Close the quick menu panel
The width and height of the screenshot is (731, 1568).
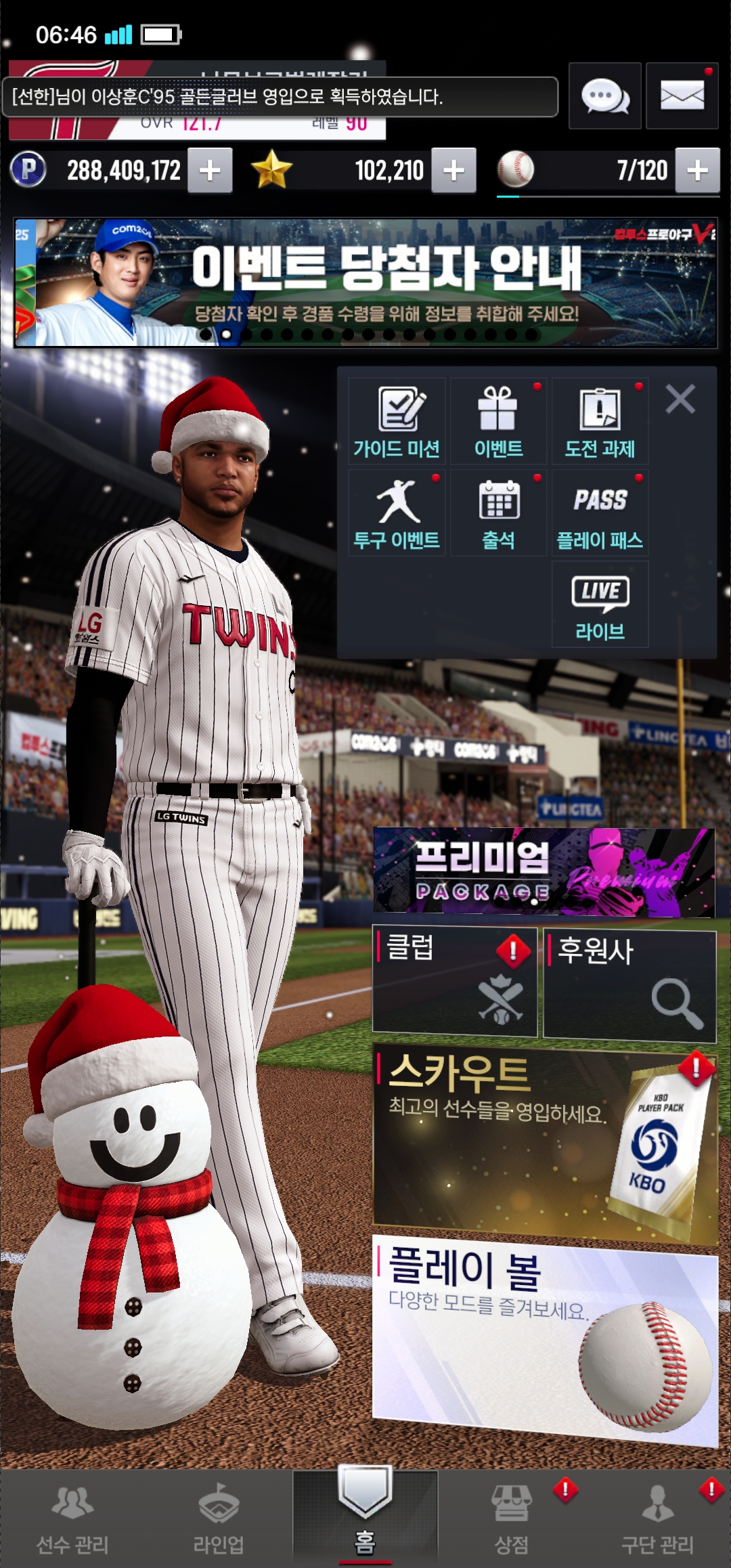point(680,399)
